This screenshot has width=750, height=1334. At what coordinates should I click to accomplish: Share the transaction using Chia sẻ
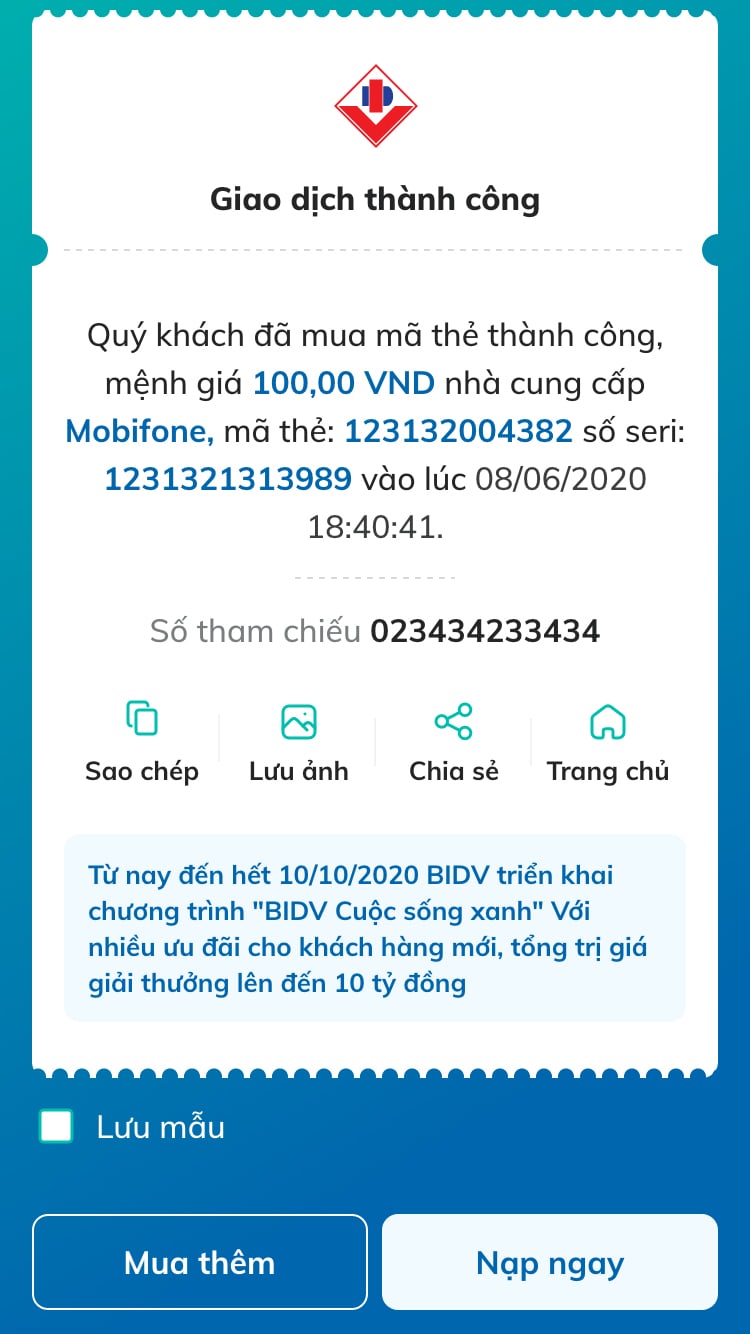(453, 743)
